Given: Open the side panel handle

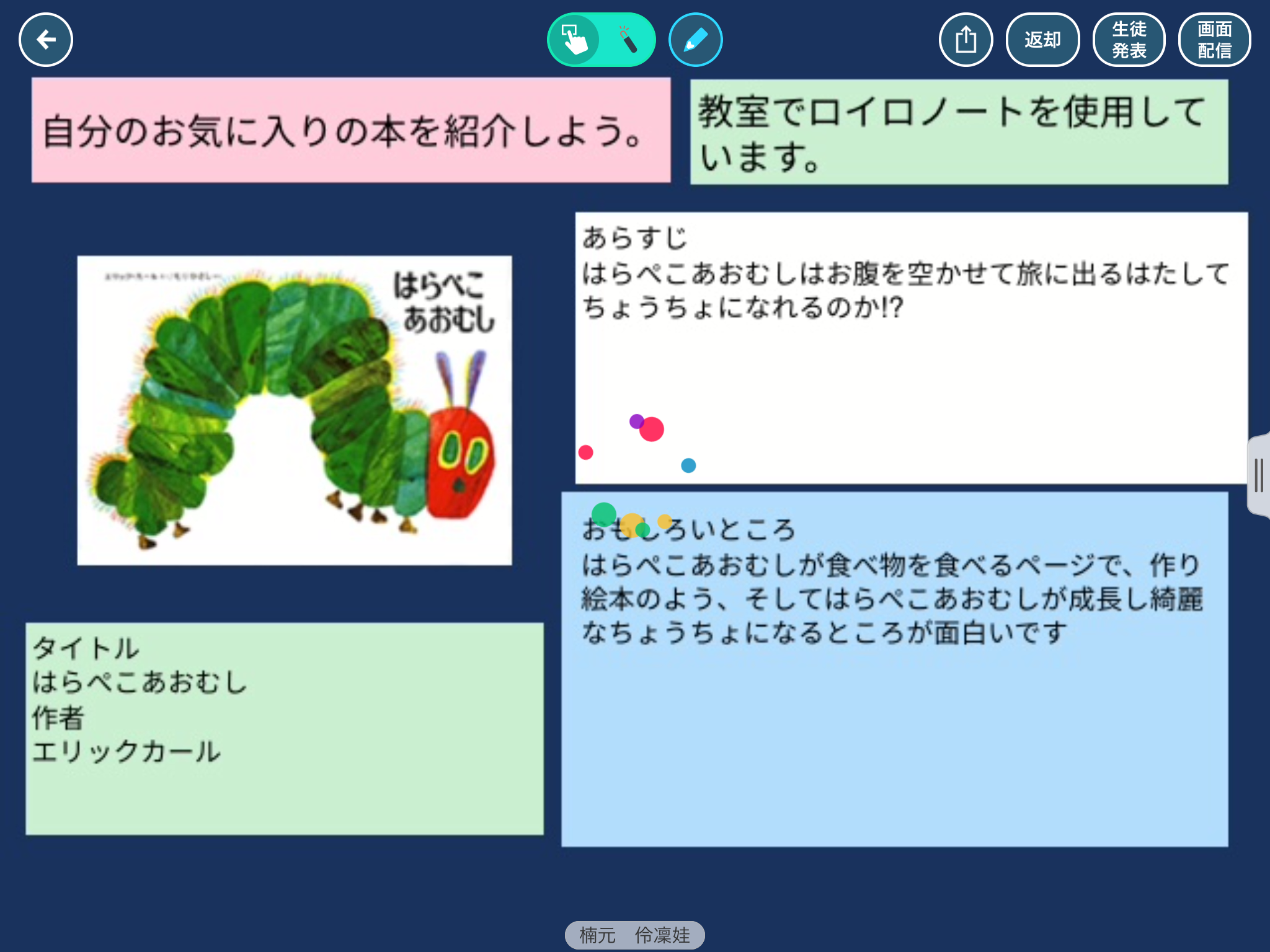Looking at the screenshot, I should point(1258,475).
